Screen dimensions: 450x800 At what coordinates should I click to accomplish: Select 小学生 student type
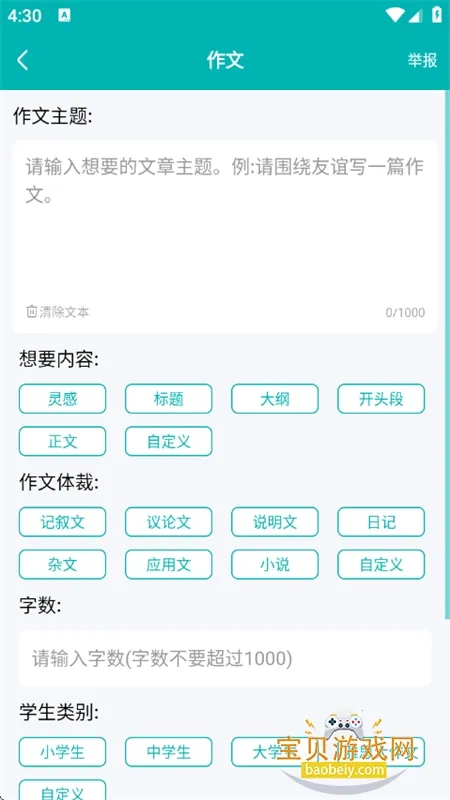point(62,752)
